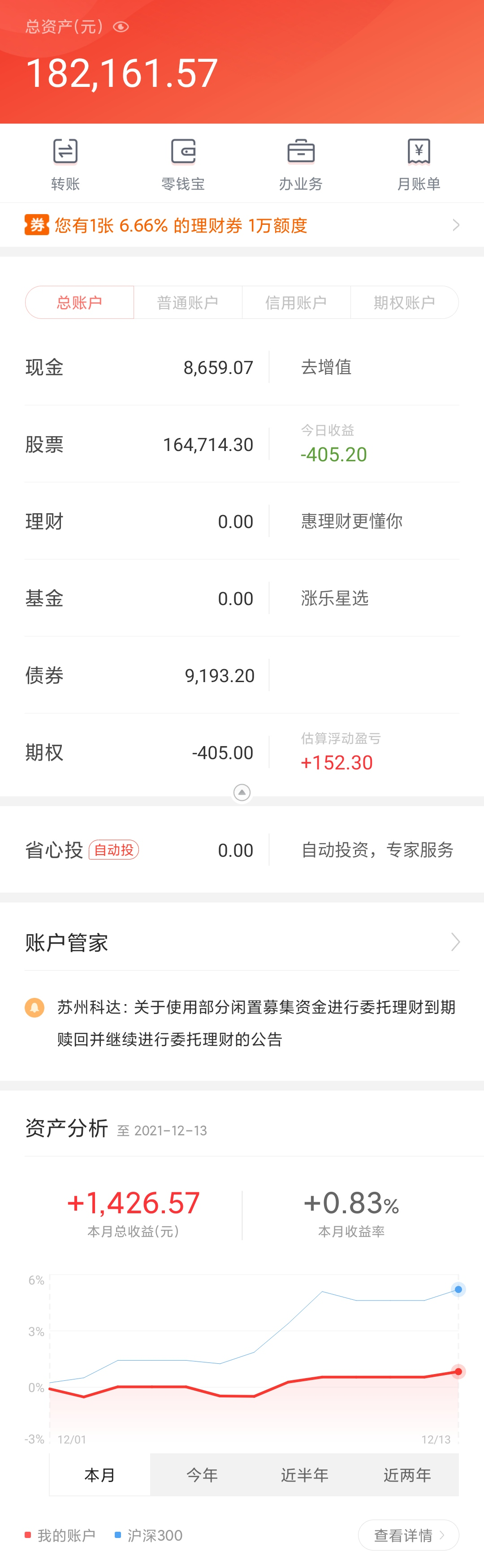Viewport: 484px width, 1568px height.
Task: Switch chart range to 近半年
Action: (304, 1475)
